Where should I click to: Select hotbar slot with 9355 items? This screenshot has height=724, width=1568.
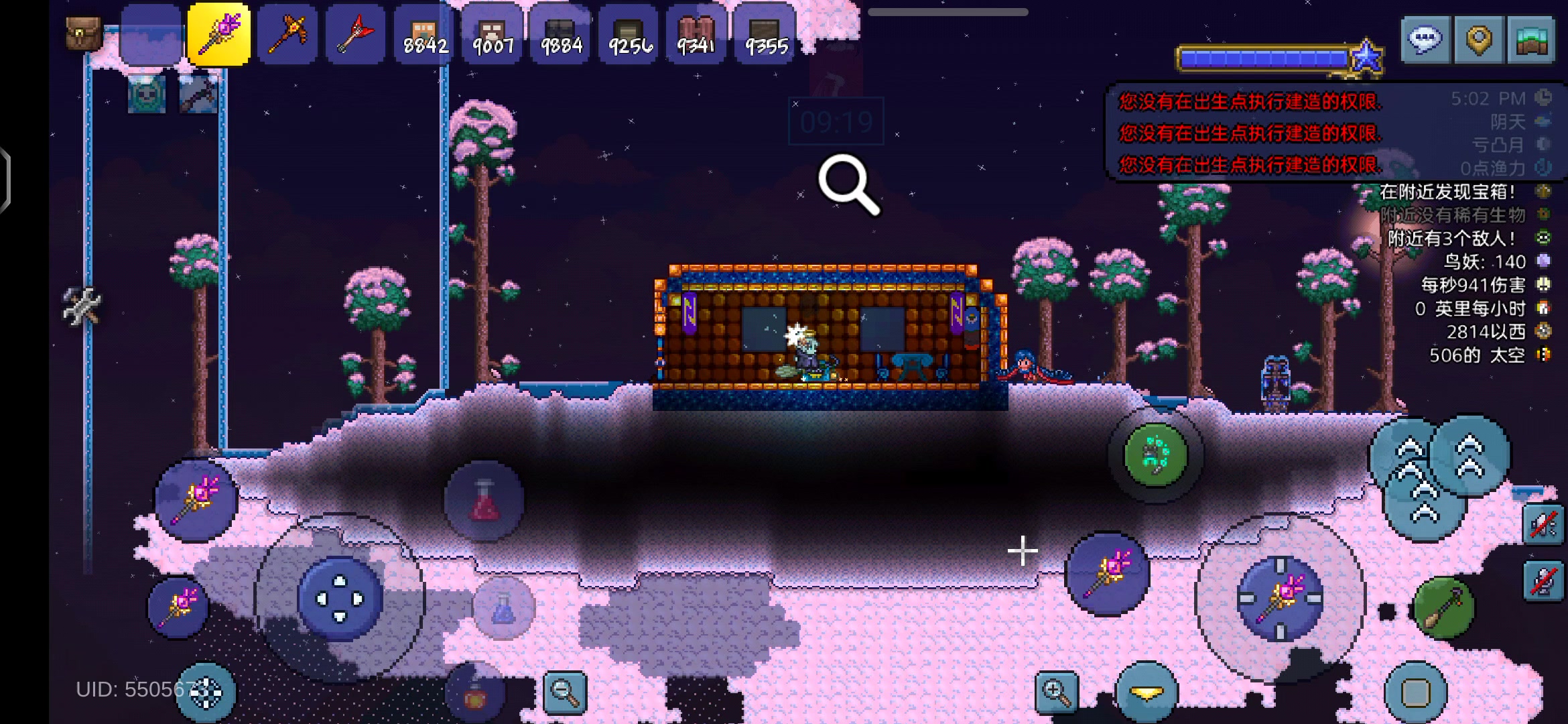[765, 35]
